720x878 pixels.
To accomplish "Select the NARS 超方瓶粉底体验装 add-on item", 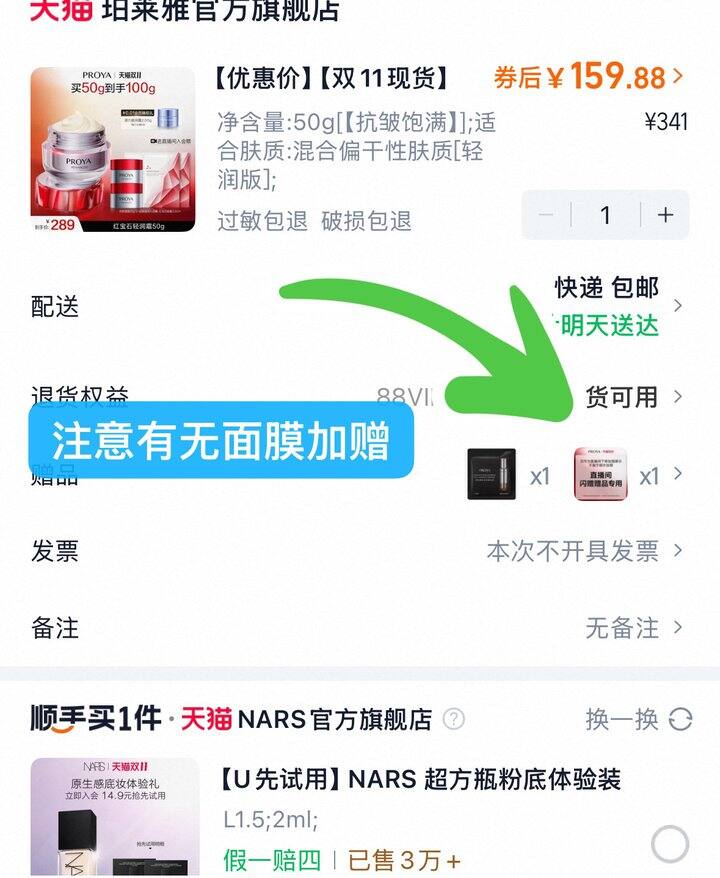I will pyautogui.click(x=669, y=844).
